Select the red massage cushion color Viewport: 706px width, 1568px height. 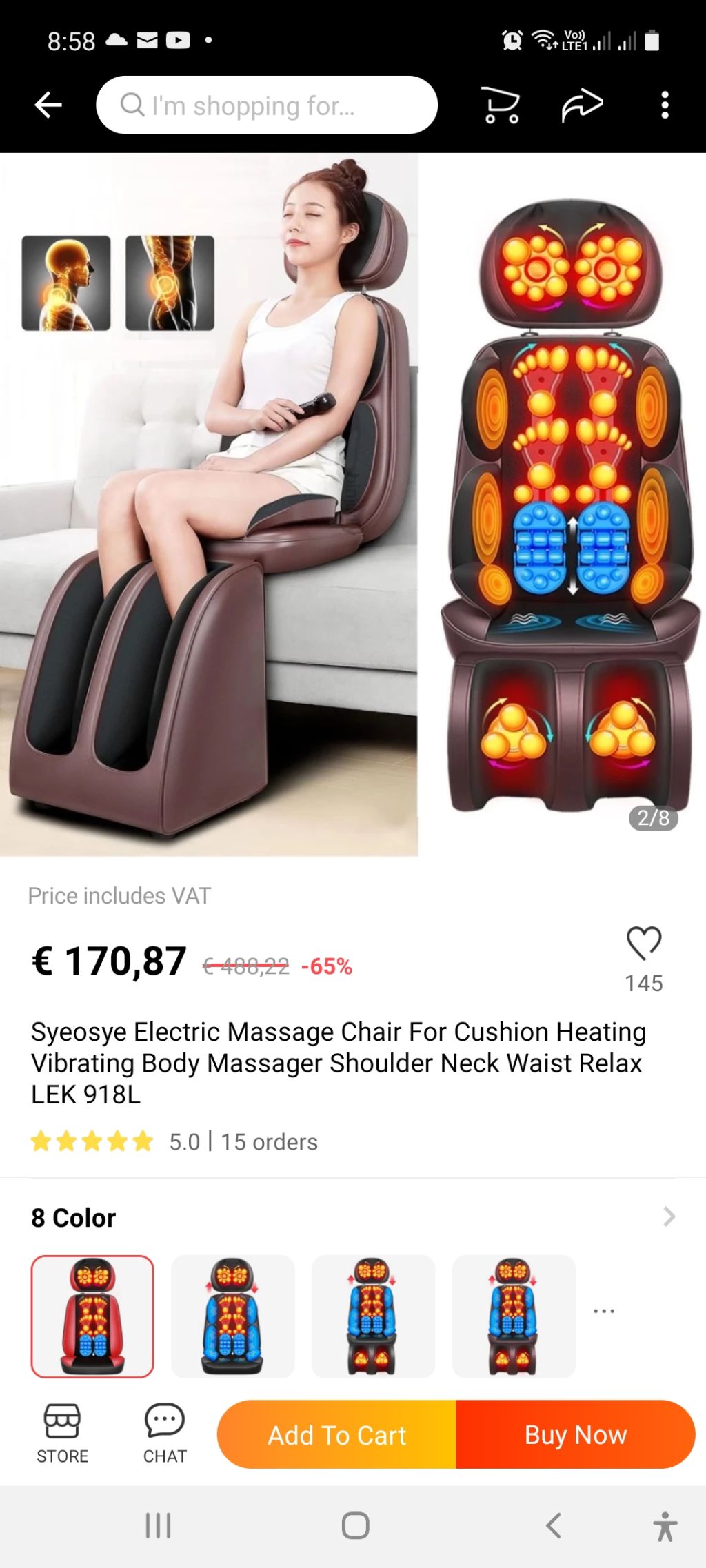tap(92, 1316)
